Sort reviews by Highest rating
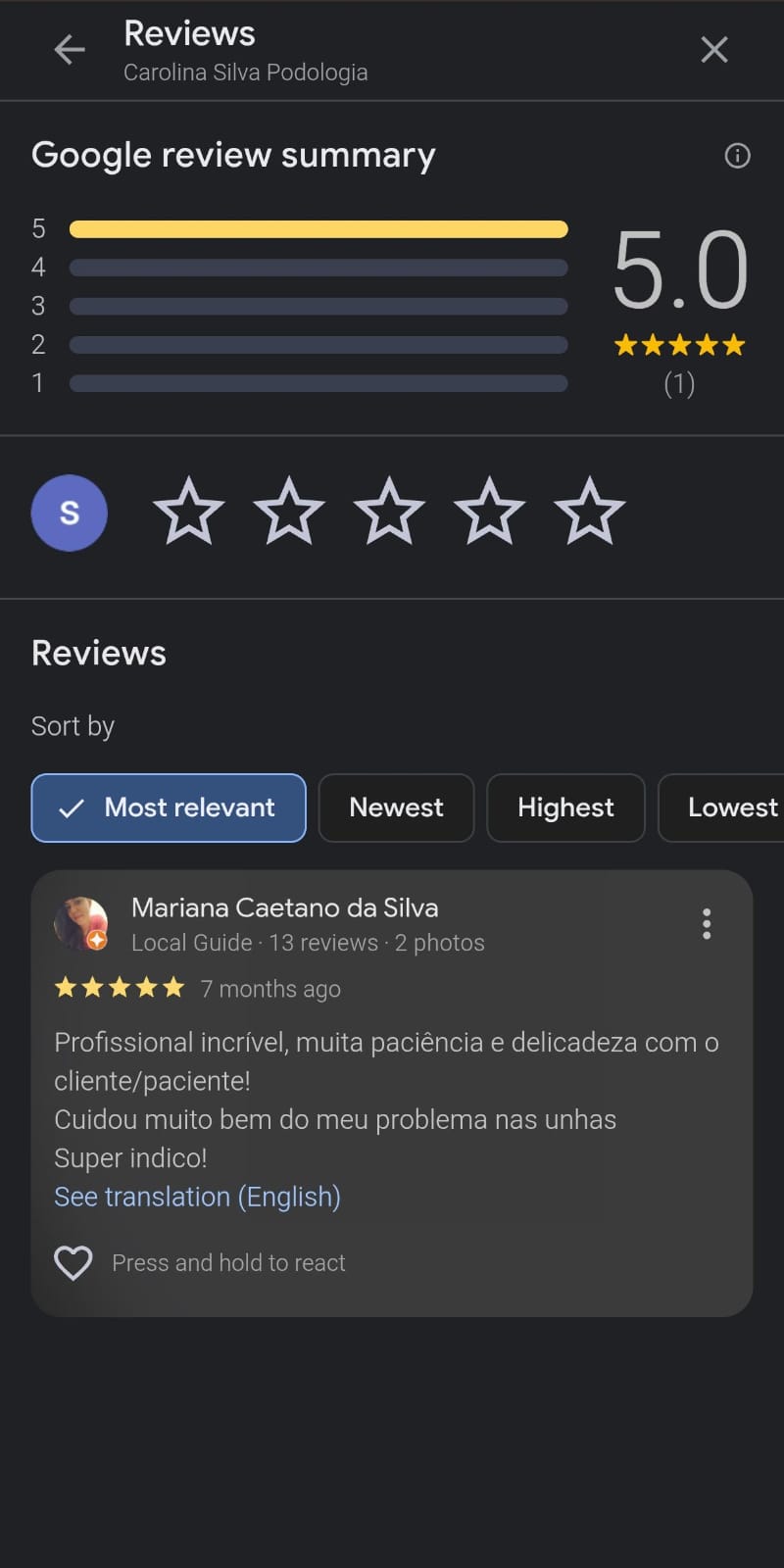This screenshot has width=784, height=1568. (x=565, y=808)
